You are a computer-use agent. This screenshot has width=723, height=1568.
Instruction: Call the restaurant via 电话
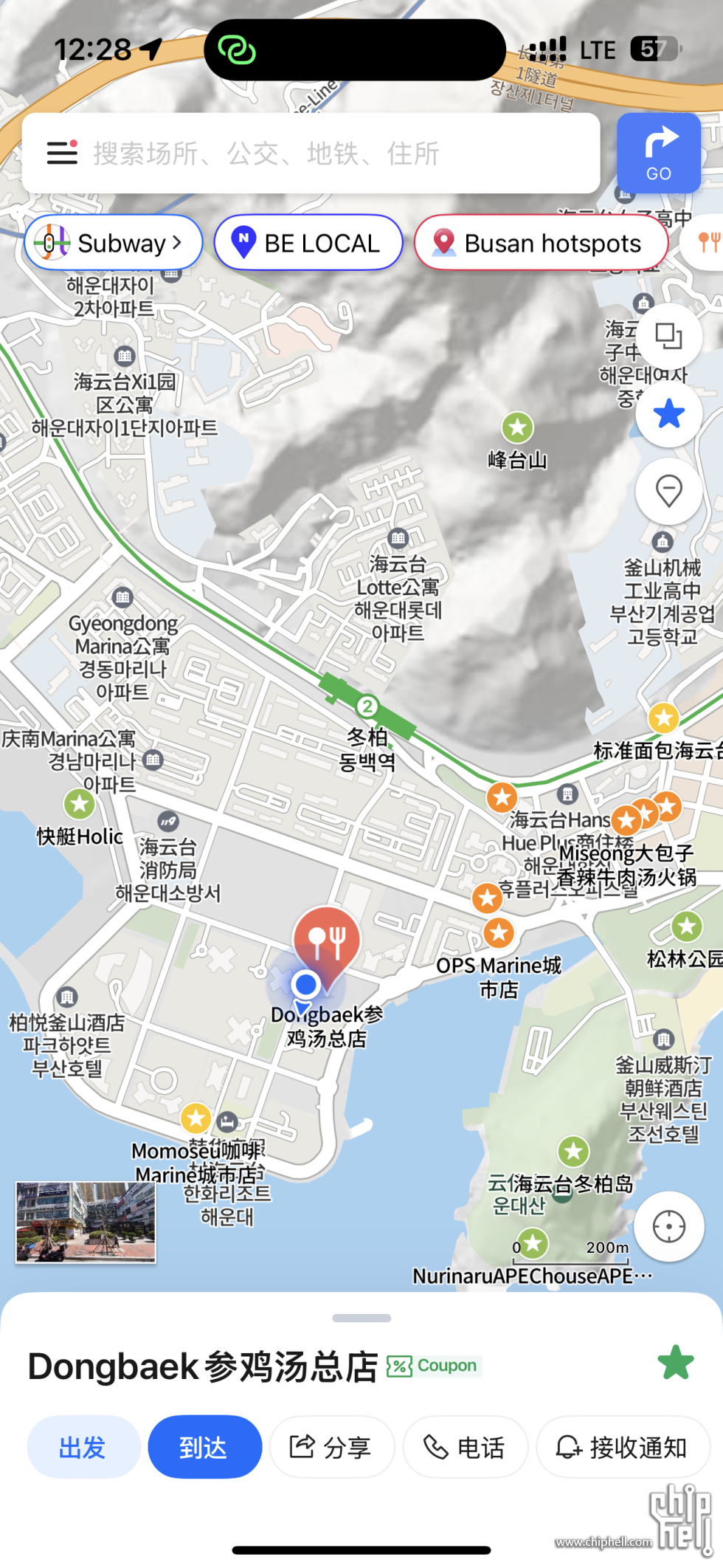coord(464,1447)
